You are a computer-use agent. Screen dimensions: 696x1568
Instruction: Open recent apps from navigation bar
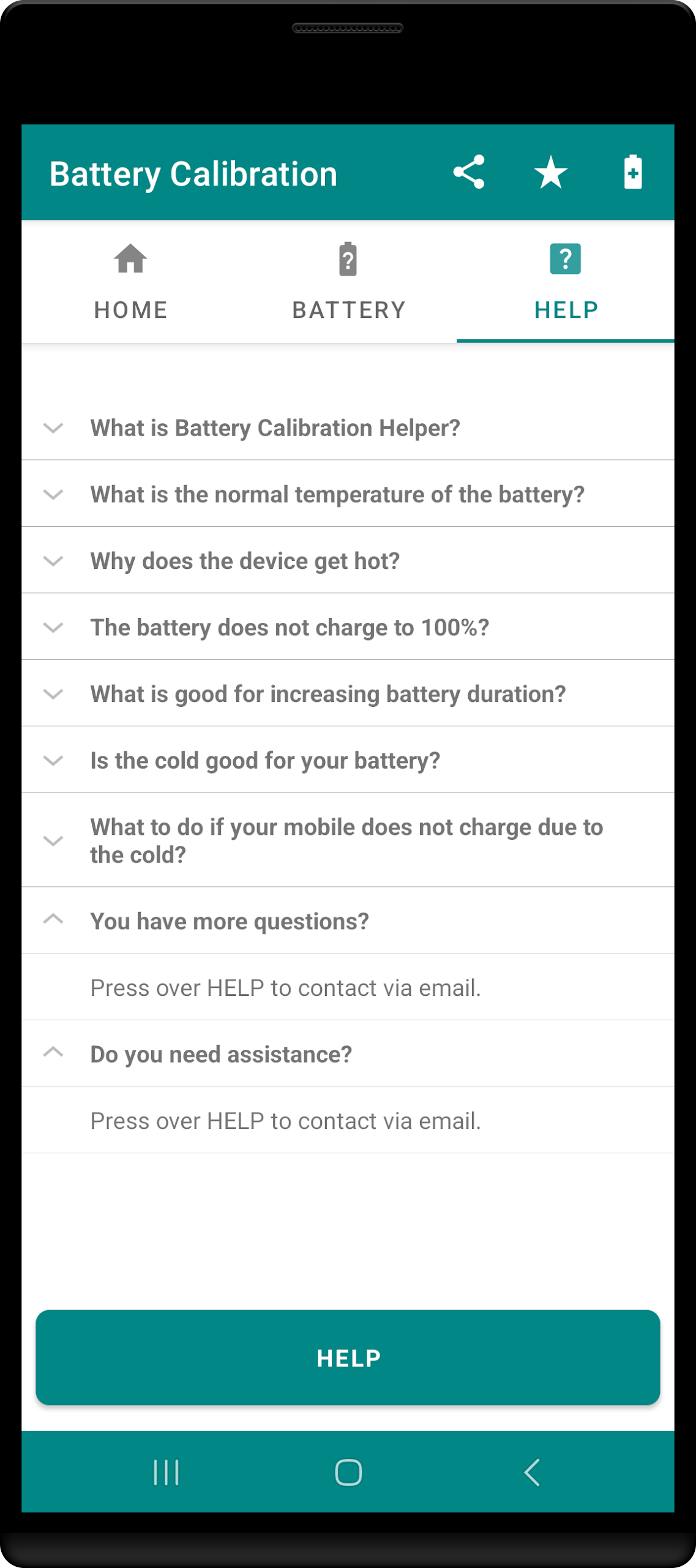(x=166, y=1472)
